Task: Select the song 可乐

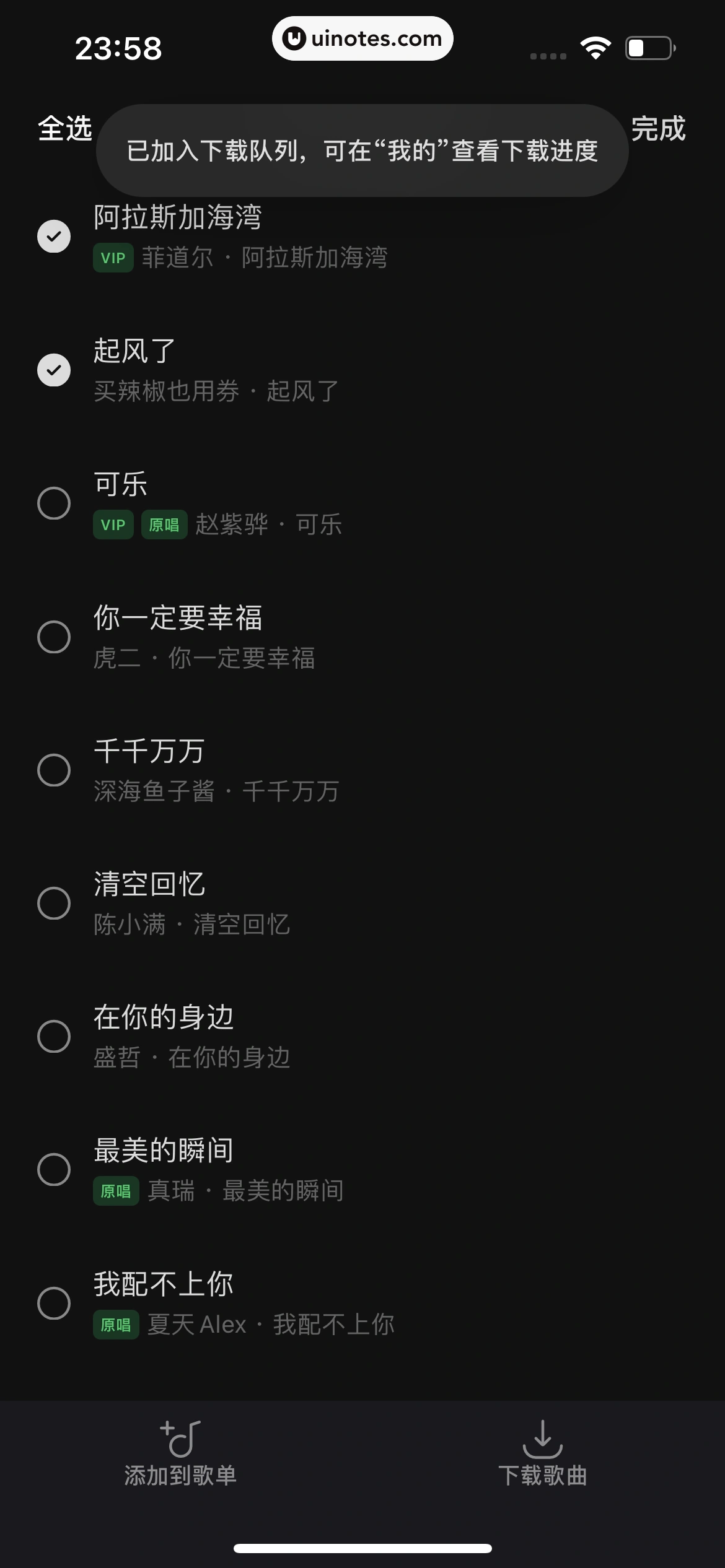Action: pos(54,503)
